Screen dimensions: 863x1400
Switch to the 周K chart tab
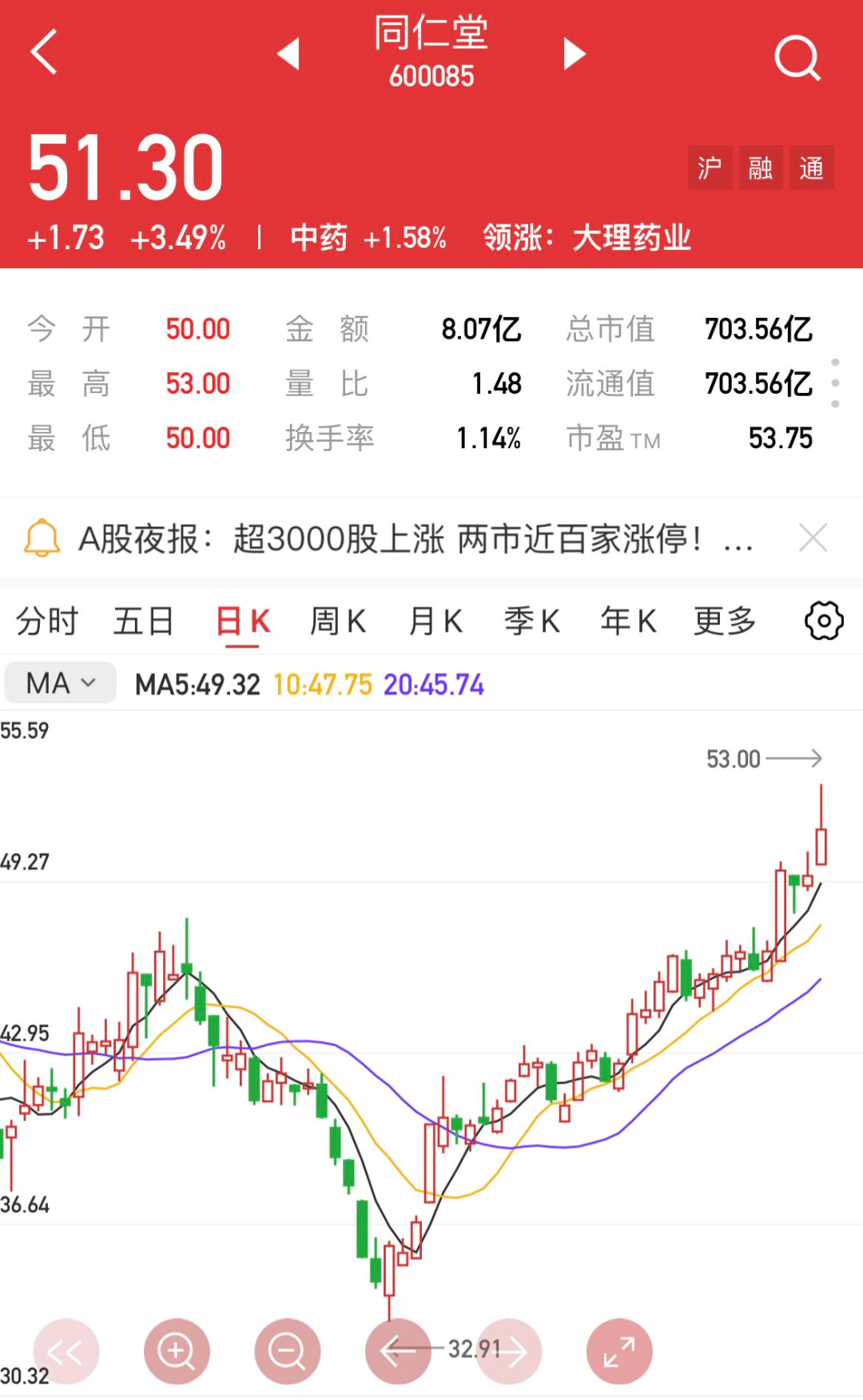[338, 621]
